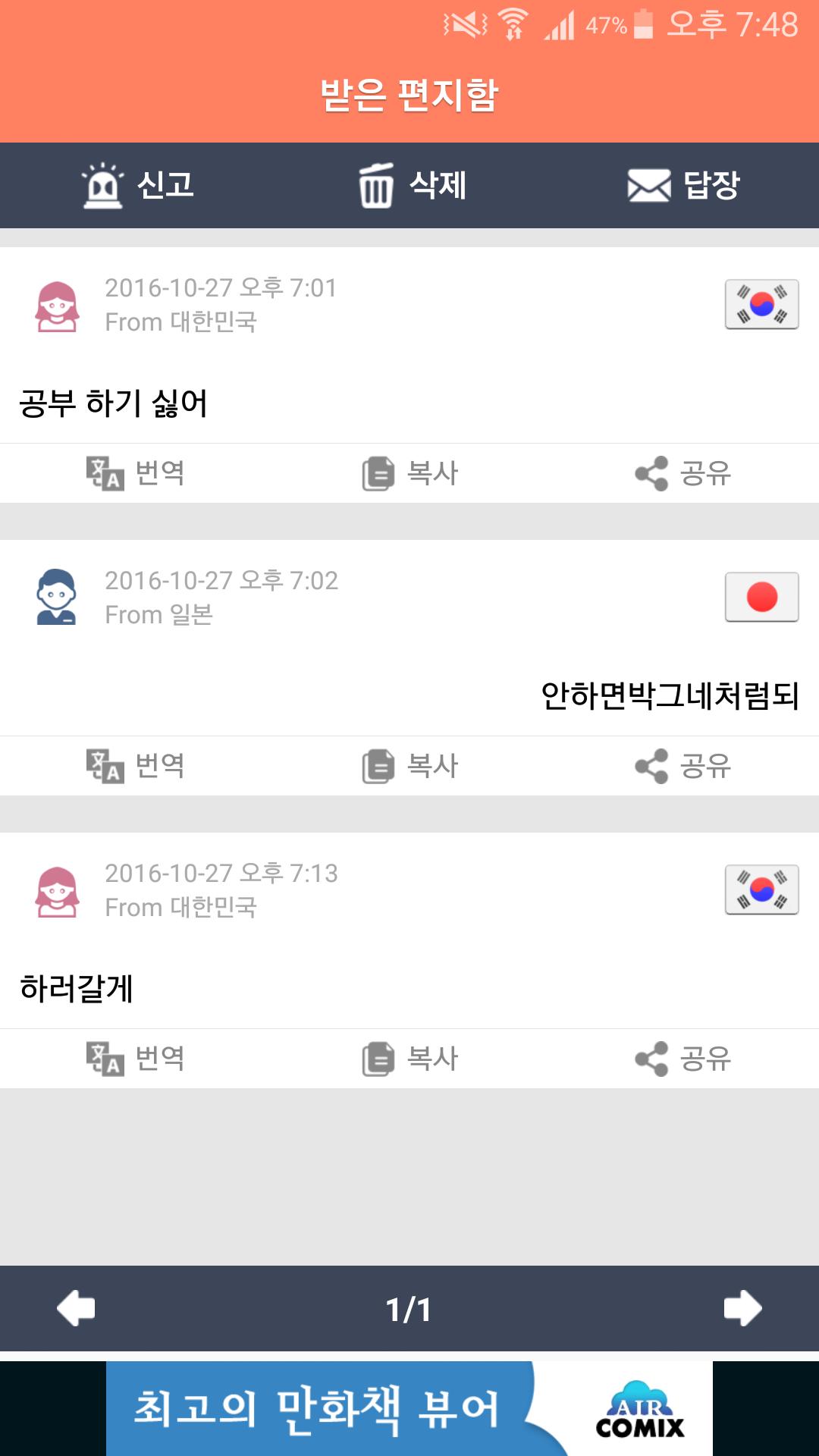
Task: Copy the 공부 하기 싫어 message
Action: tap(410, 473)
